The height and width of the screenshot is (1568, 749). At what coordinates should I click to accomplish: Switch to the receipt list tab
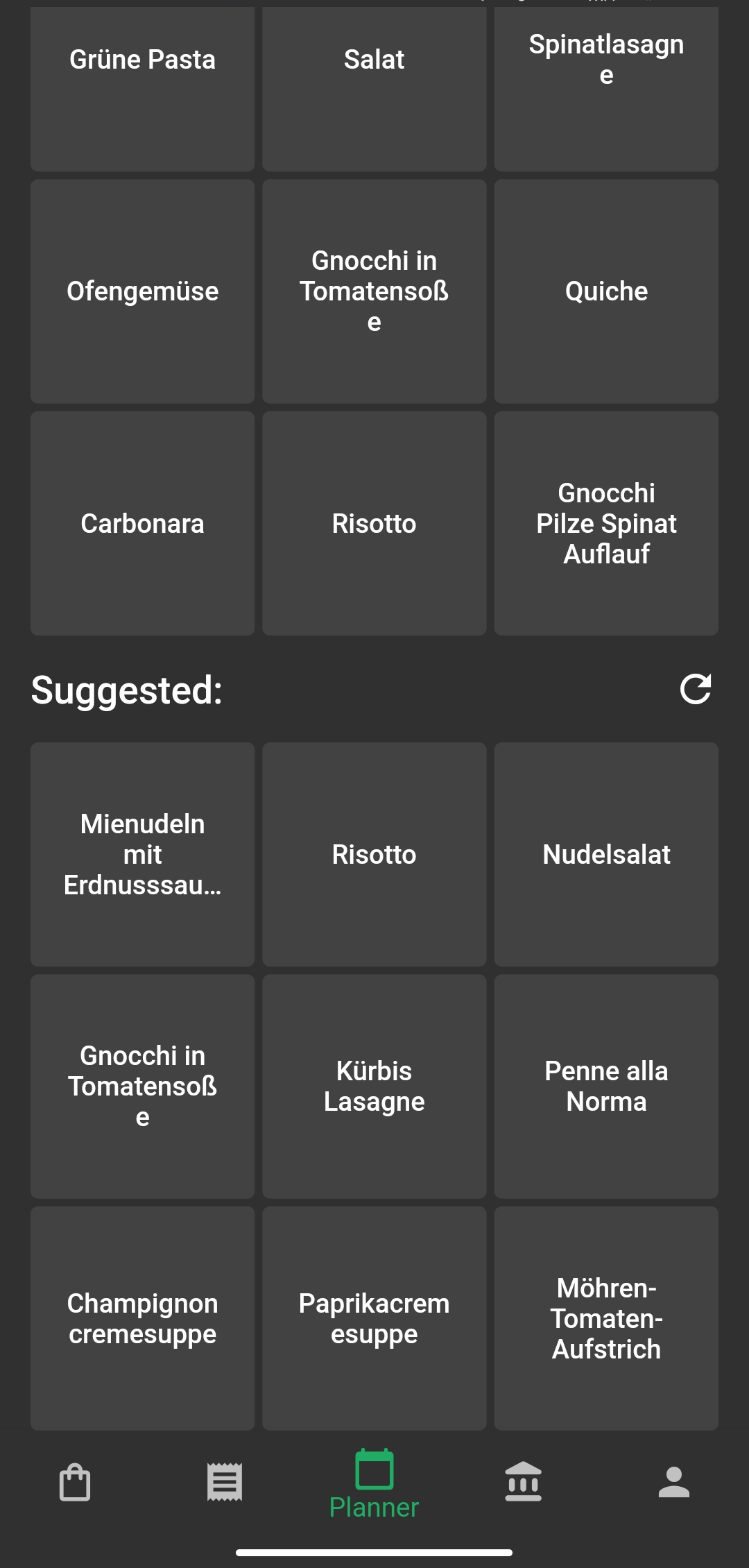pos(225,1483)
